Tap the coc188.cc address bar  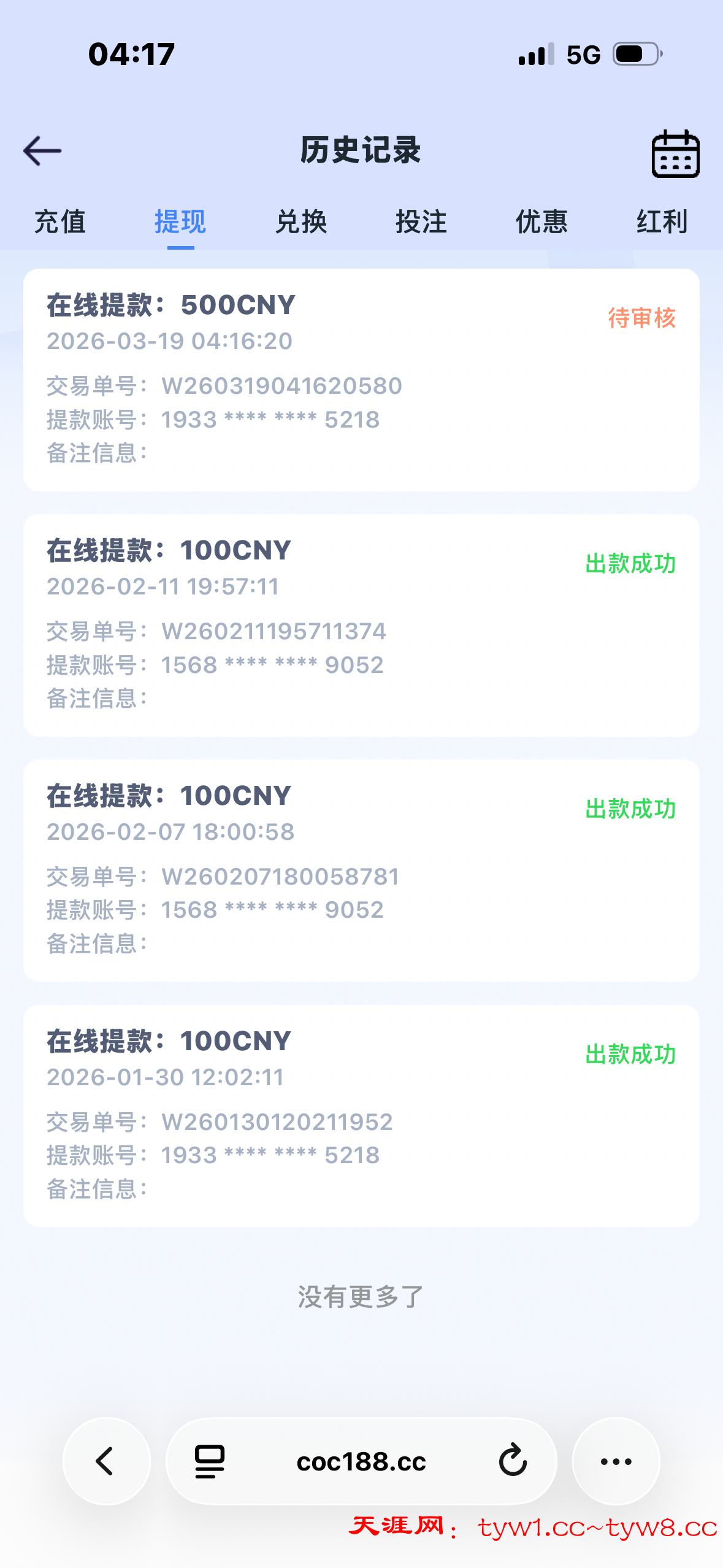pyautogui.click(x=361, y=1462)
